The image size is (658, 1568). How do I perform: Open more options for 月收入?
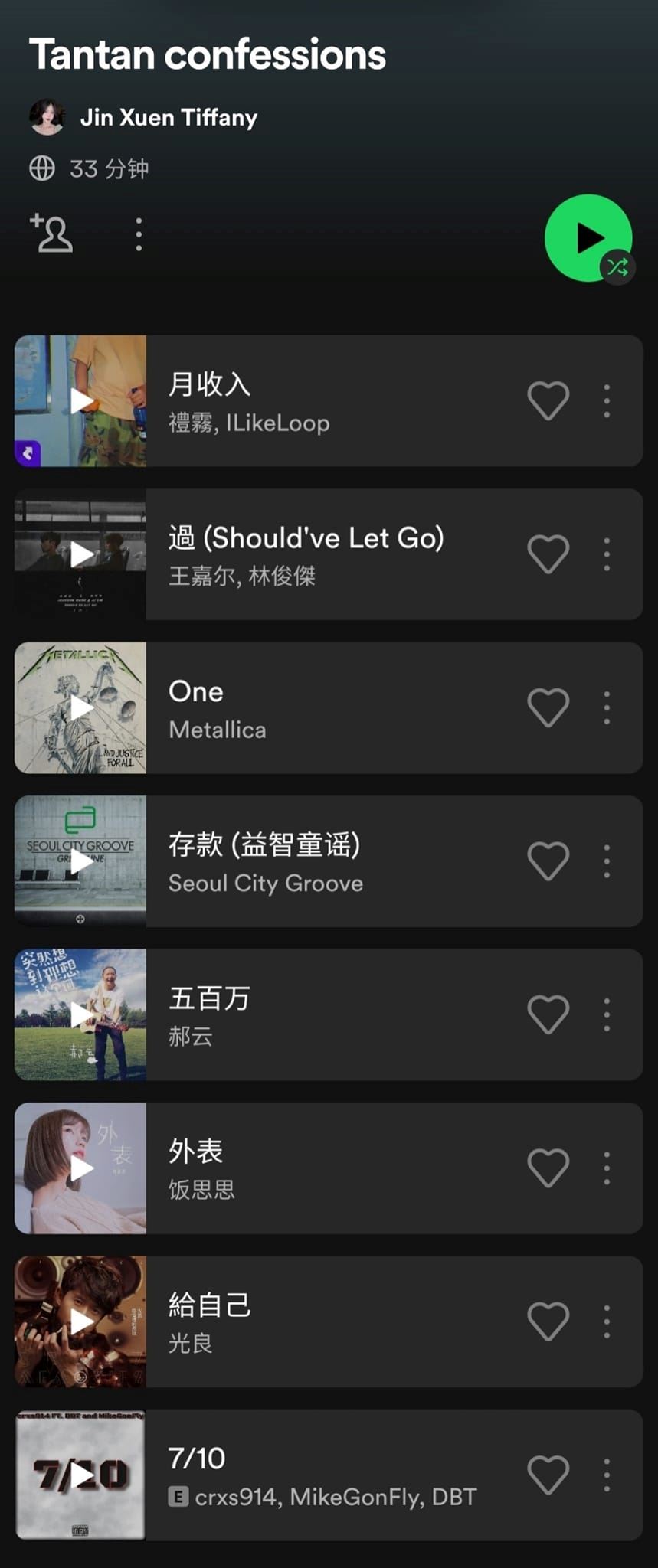[x=607, y=400]
